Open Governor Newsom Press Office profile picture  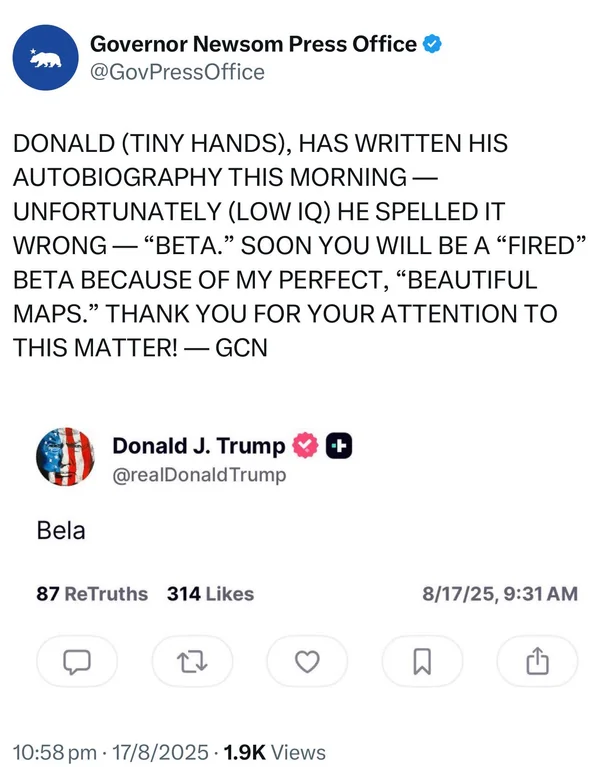coord(45,58)
